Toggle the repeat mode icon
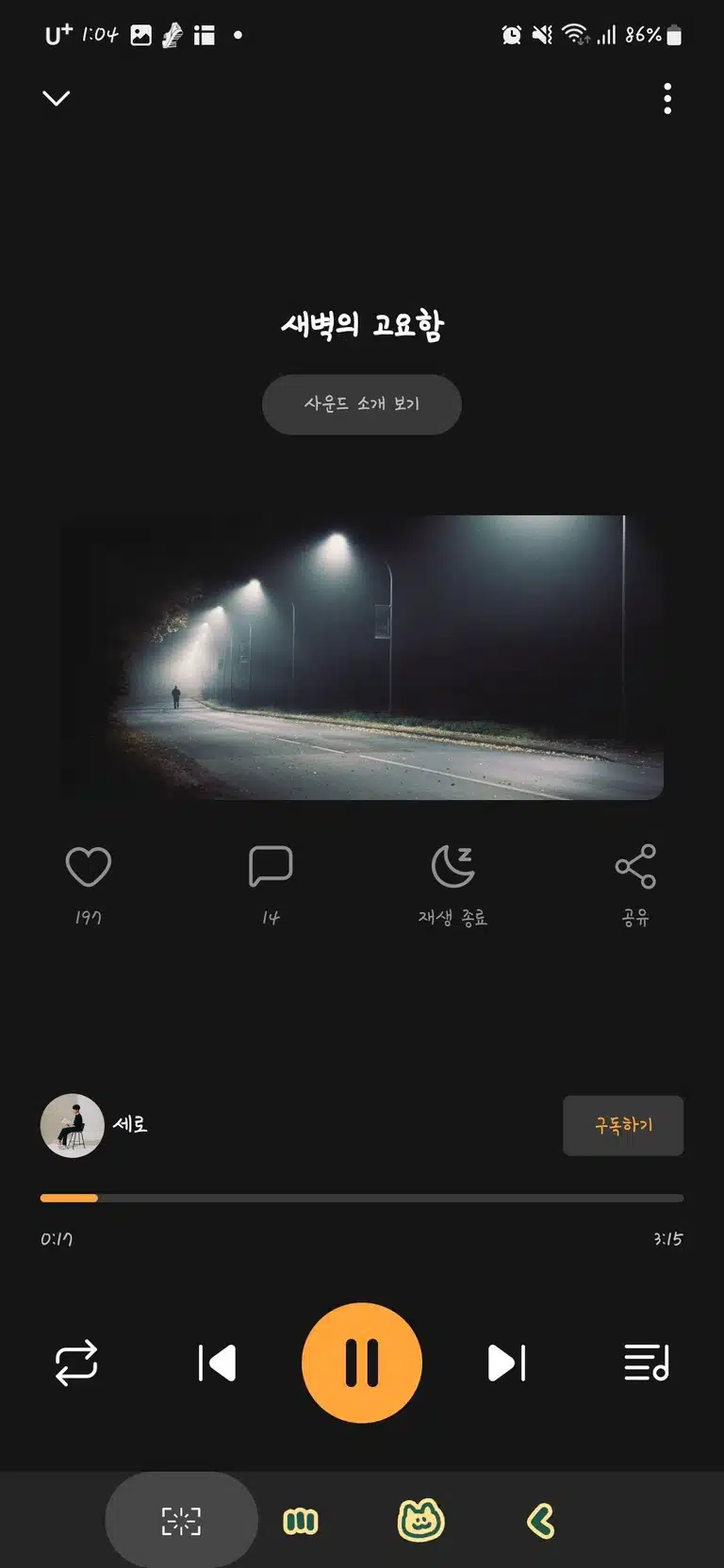Viewport: 724px width, 1568px height. tap(76, 1363)
